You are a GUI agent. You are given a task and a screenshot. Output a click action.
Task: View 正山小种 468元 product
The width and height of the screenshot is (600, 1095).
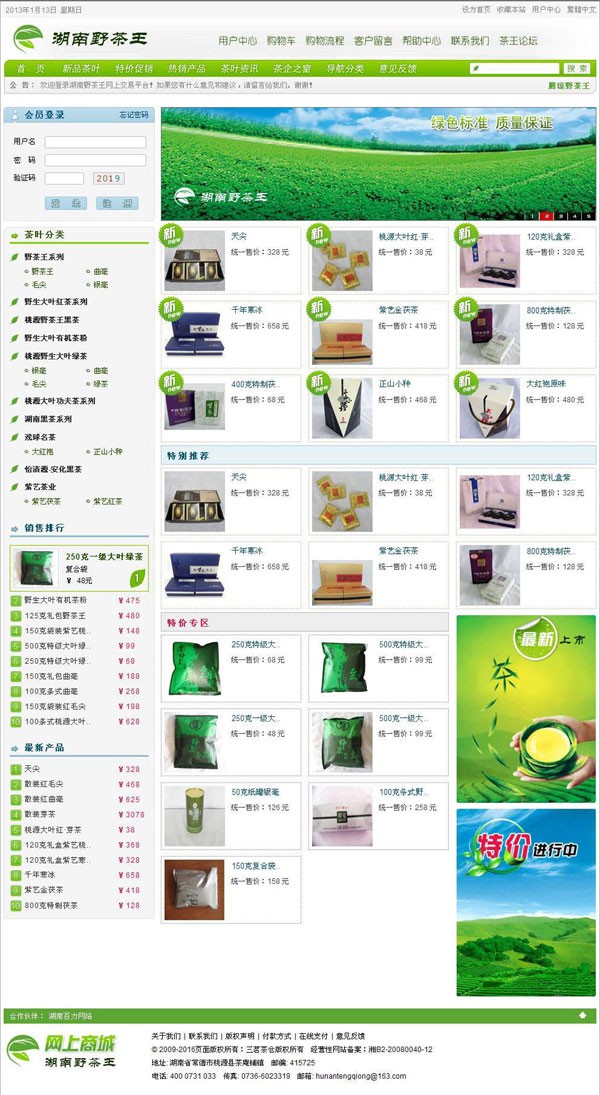click(x=394, y=385)
